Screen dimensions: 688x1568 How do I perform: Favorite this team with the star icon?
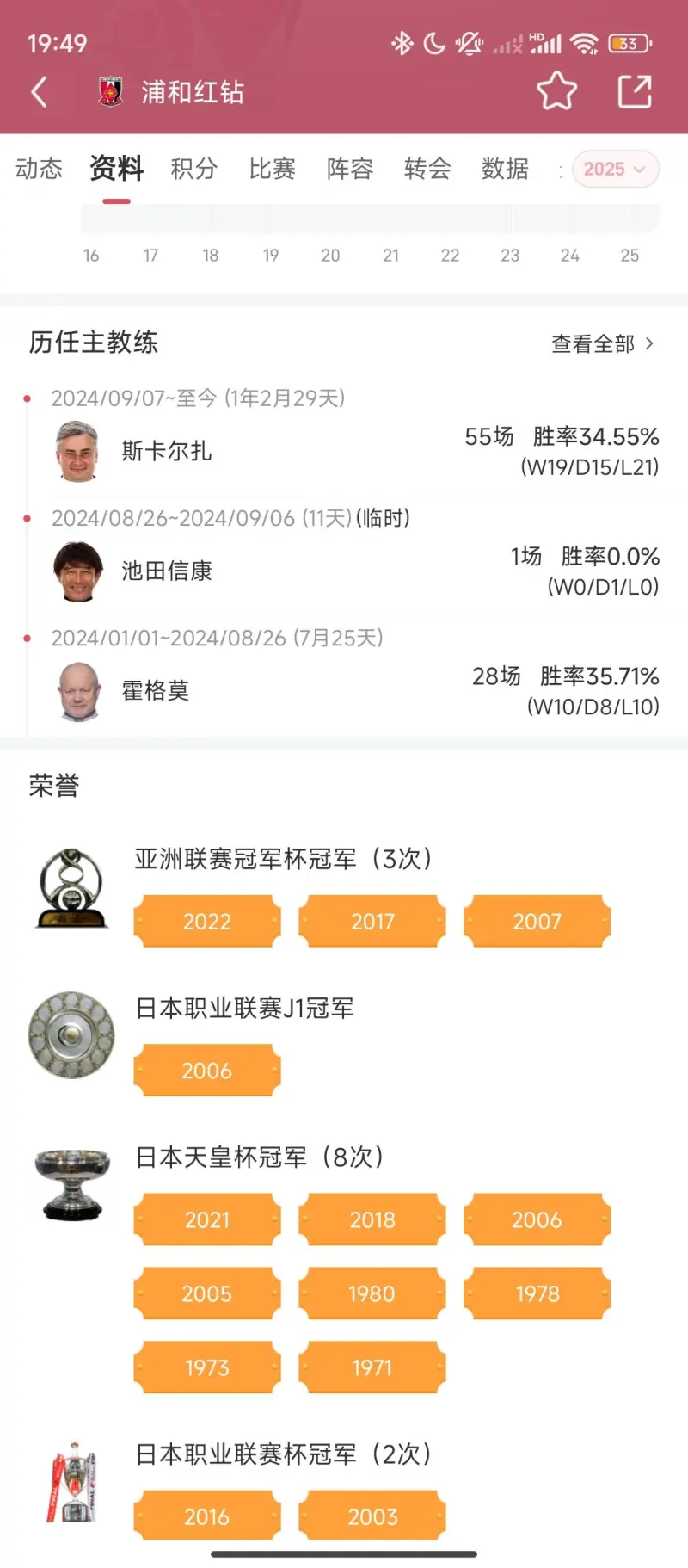(556, 91)
